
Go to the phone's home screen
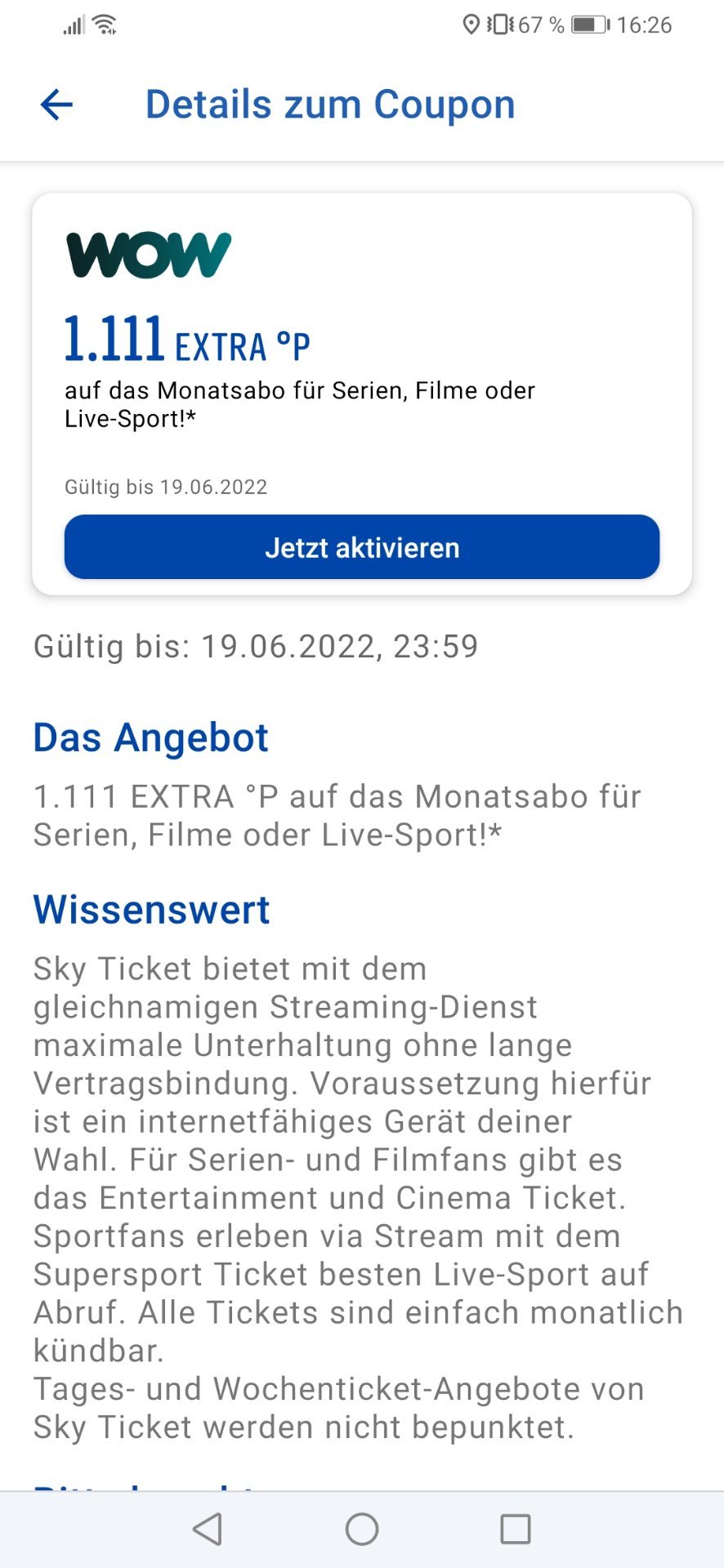(x=362, y=1529)
